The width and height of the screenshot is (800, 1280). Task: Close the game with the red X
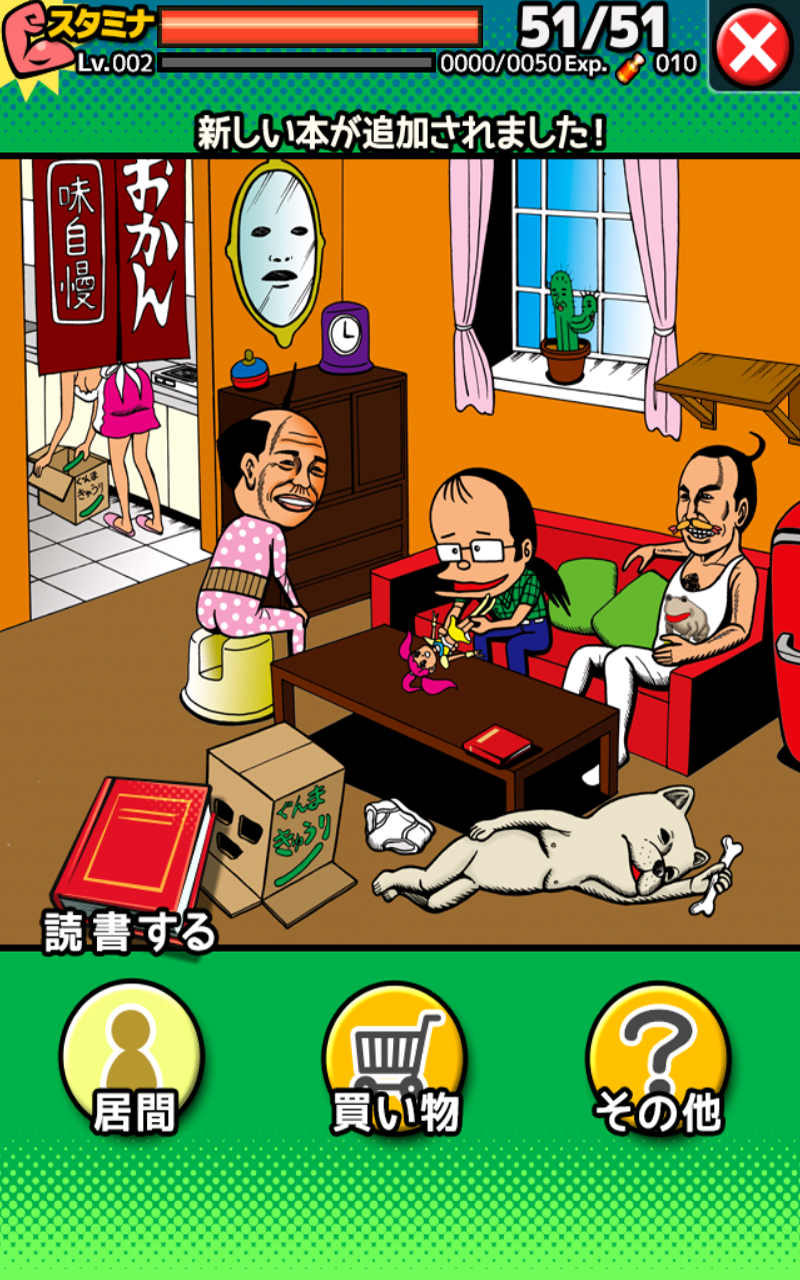[x=754, y=46]
